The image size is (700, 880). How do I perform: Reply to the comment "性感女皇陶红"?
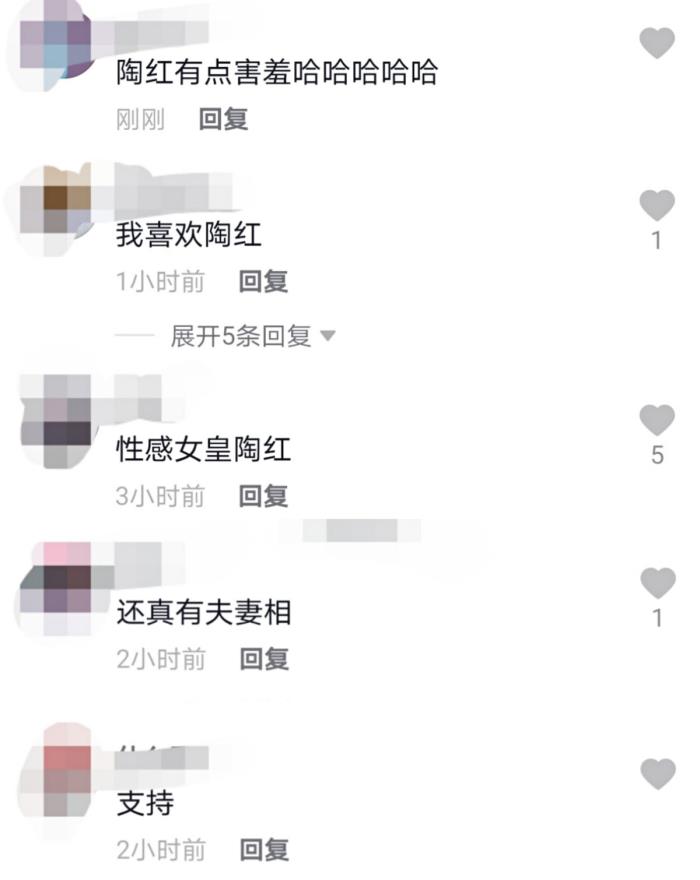click(x=263, y=495)
